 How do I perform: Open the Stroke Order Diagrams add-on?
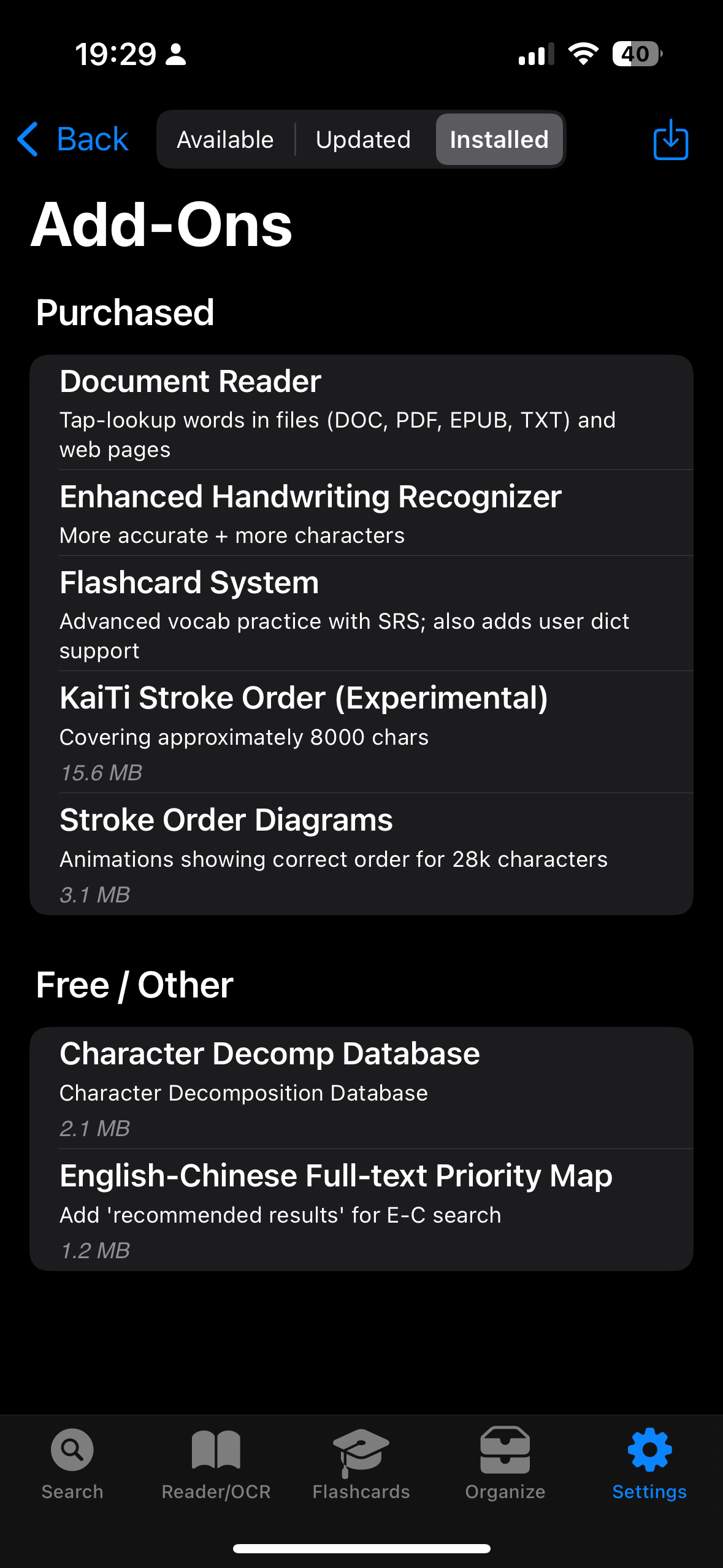click(x=361, y=854)
